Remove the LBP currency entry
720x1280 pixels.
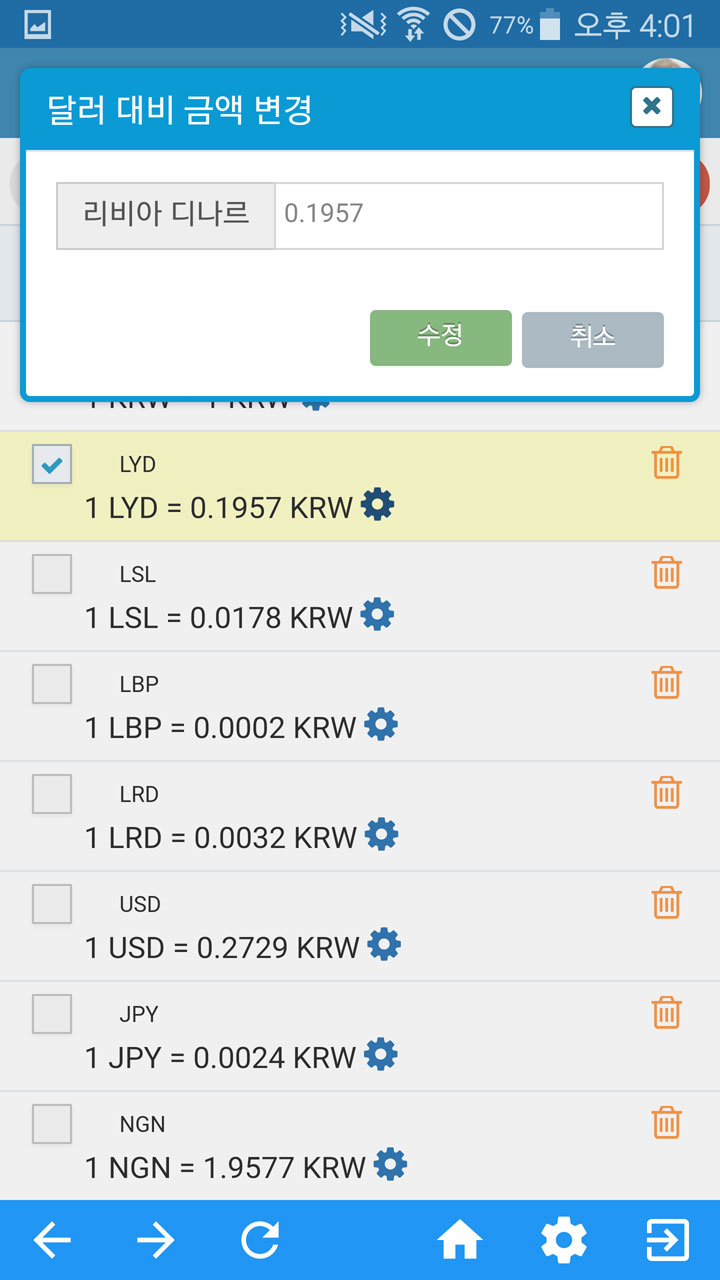[x=666, y=682]
